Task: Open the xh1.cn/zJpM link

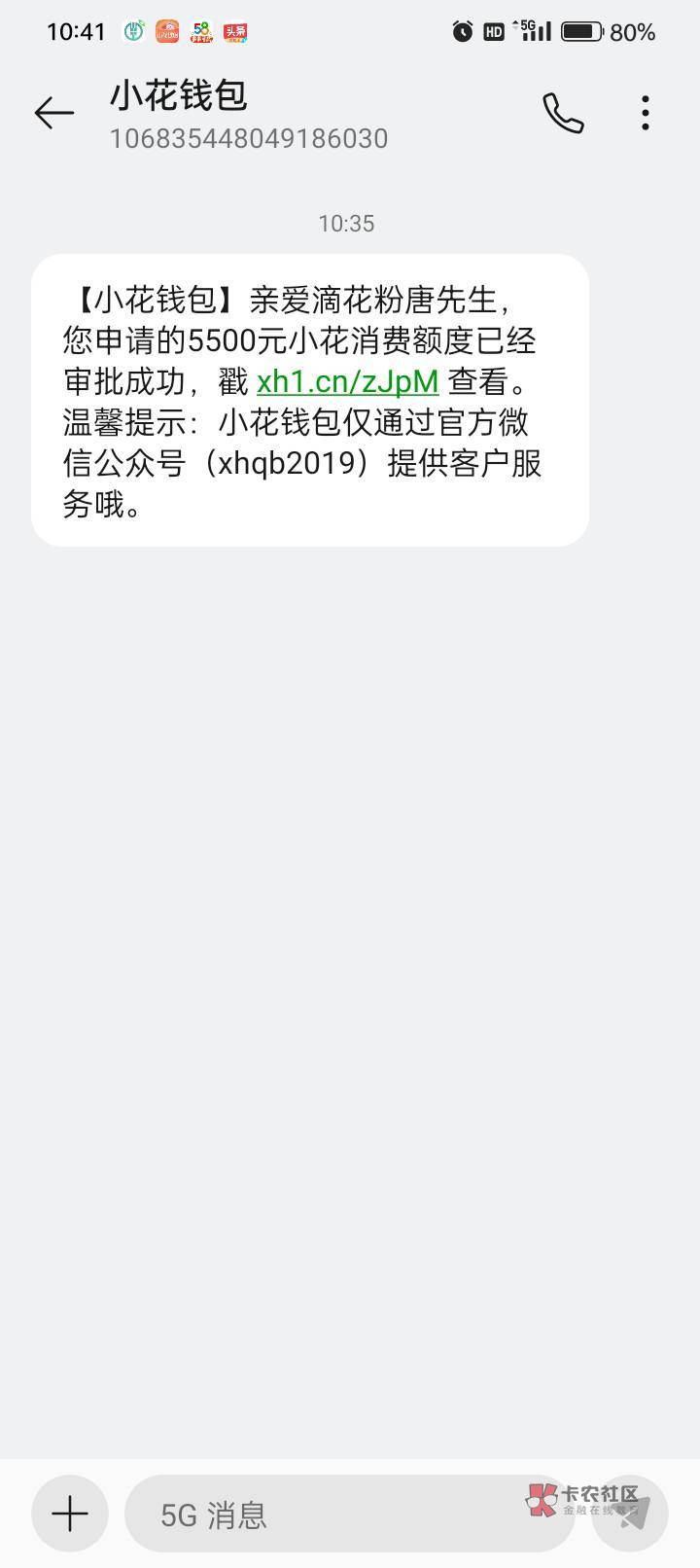Action: coord(347,381)
